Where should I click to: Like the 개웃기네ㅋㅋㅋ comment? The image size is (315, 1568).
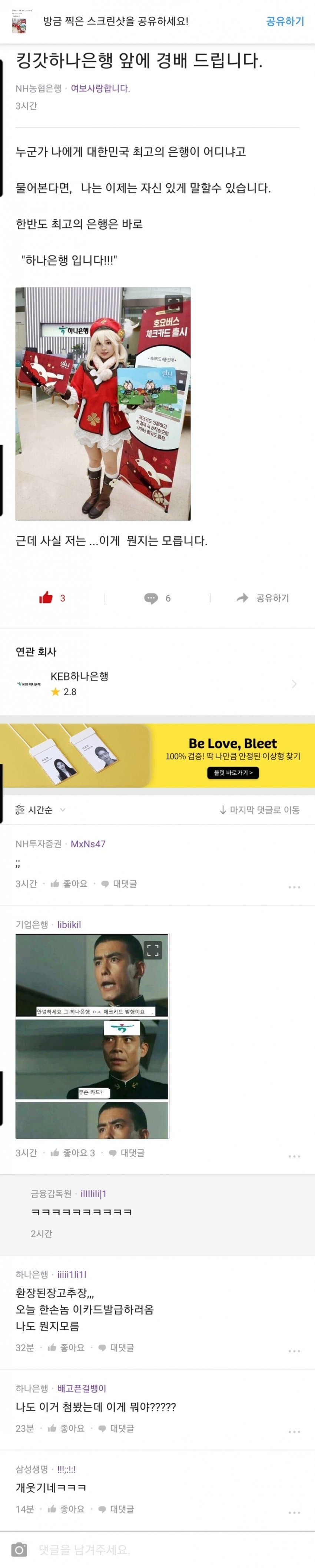[x=66, y=1509]
